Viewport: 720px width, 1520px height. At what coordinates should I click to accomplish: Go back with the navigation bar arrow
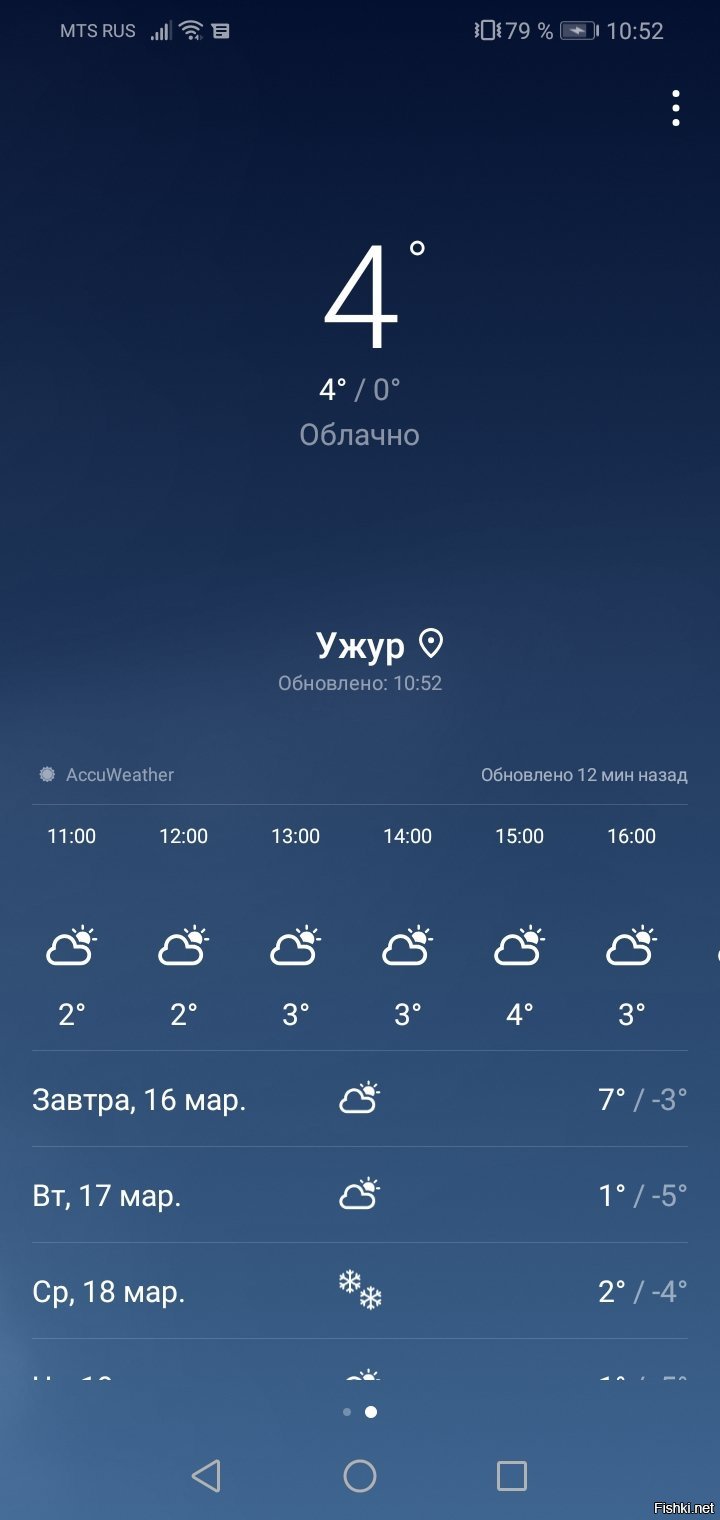(206, 1476)
